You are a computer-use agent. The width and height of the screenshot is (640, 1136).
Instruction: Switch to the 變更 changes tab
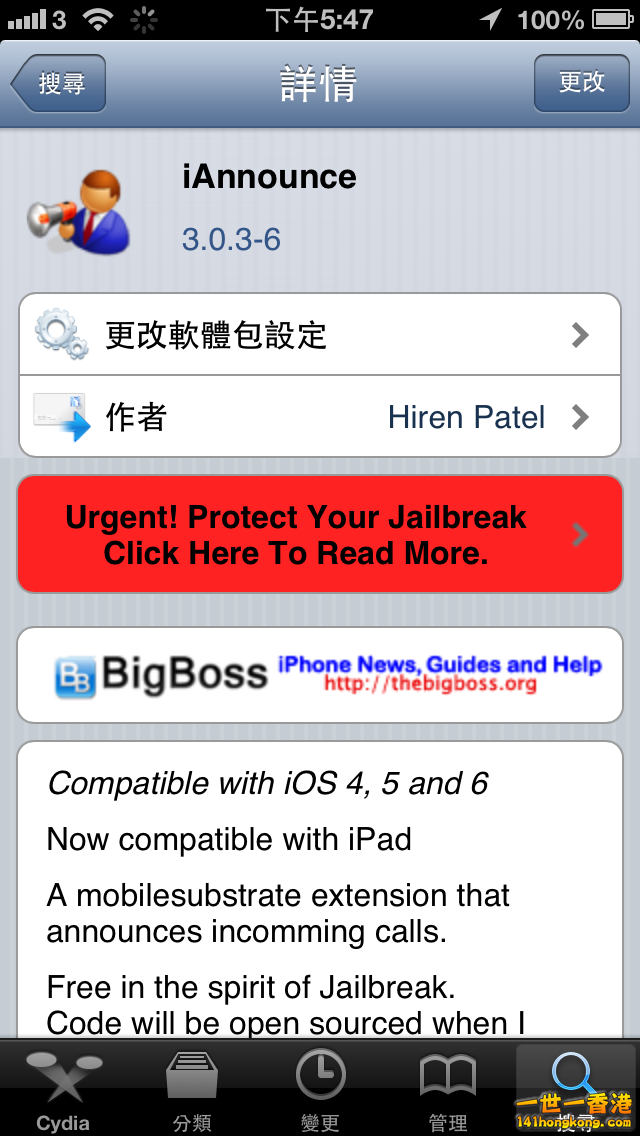click(320, 1090)
